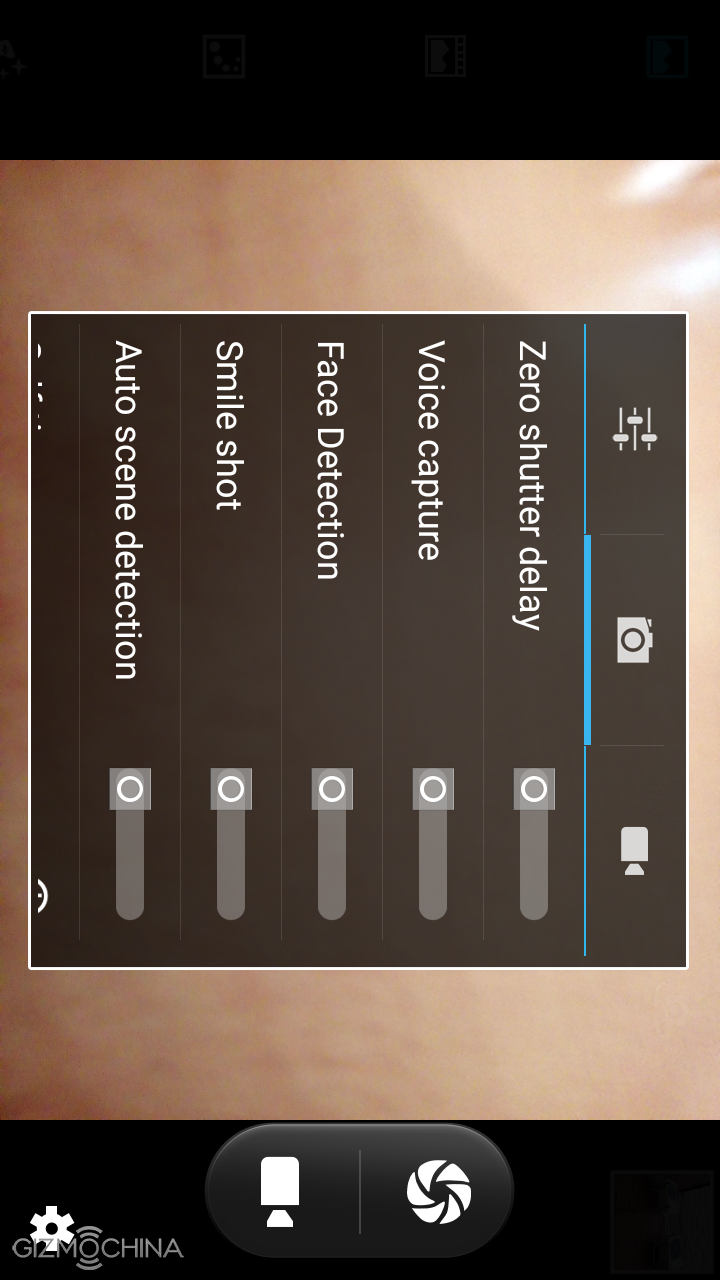
Task: Open the settings gear icon
Action: [x=52, y=1226]
